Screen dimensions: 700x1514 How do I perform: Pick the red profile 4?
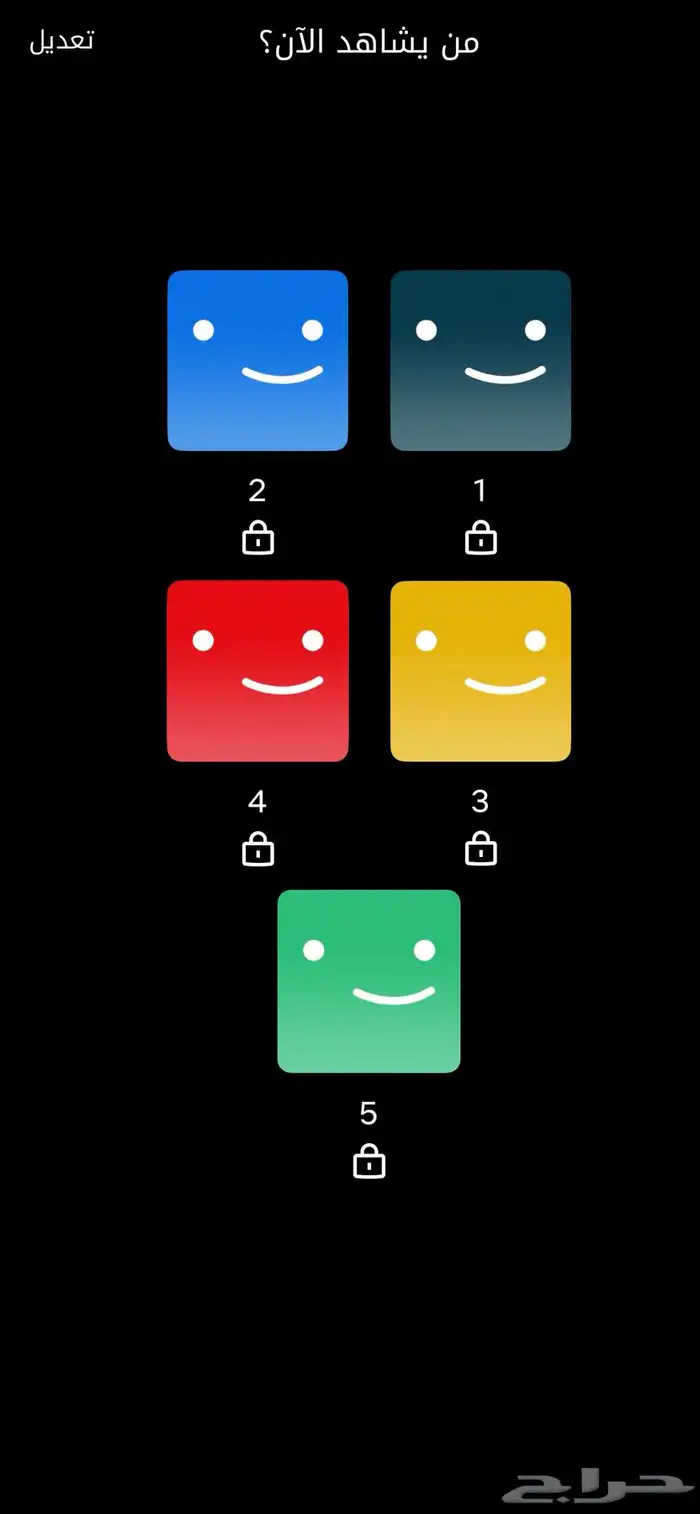[x=258, y=671]
